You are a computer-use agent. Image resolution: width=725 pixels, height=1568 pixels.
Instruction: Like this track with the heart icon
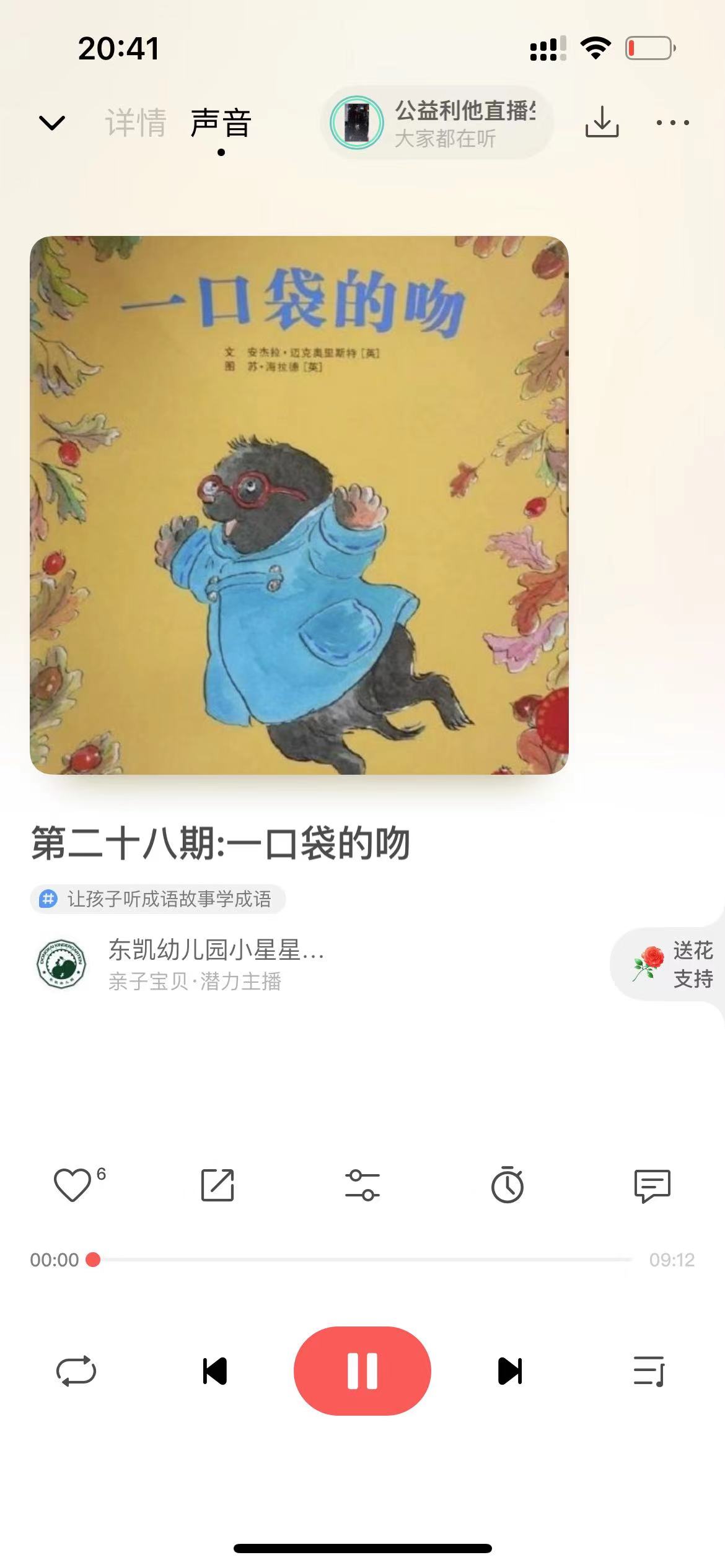[x=73, y=1185]
